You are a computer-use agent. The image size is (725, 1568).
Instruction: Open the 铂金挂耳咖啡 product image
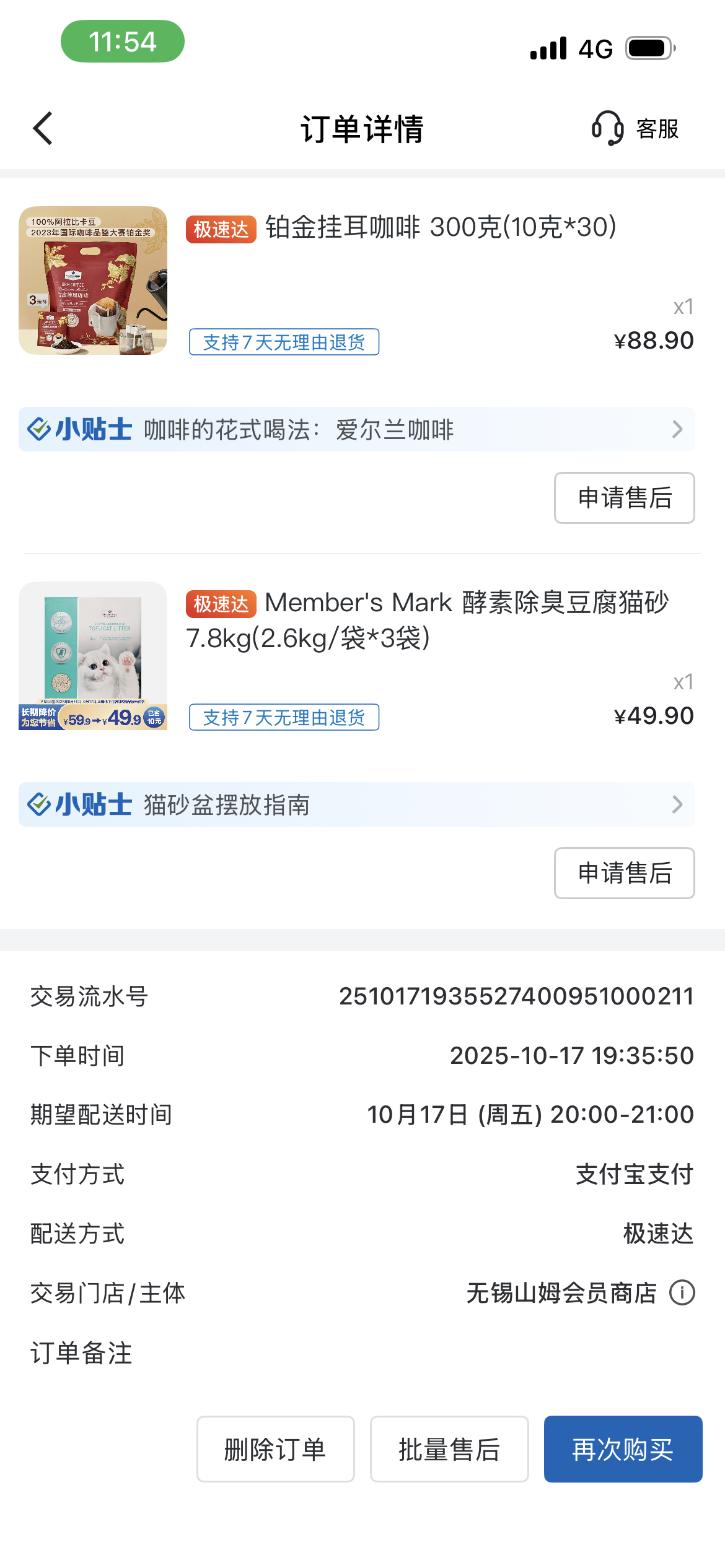coord(93,281)
